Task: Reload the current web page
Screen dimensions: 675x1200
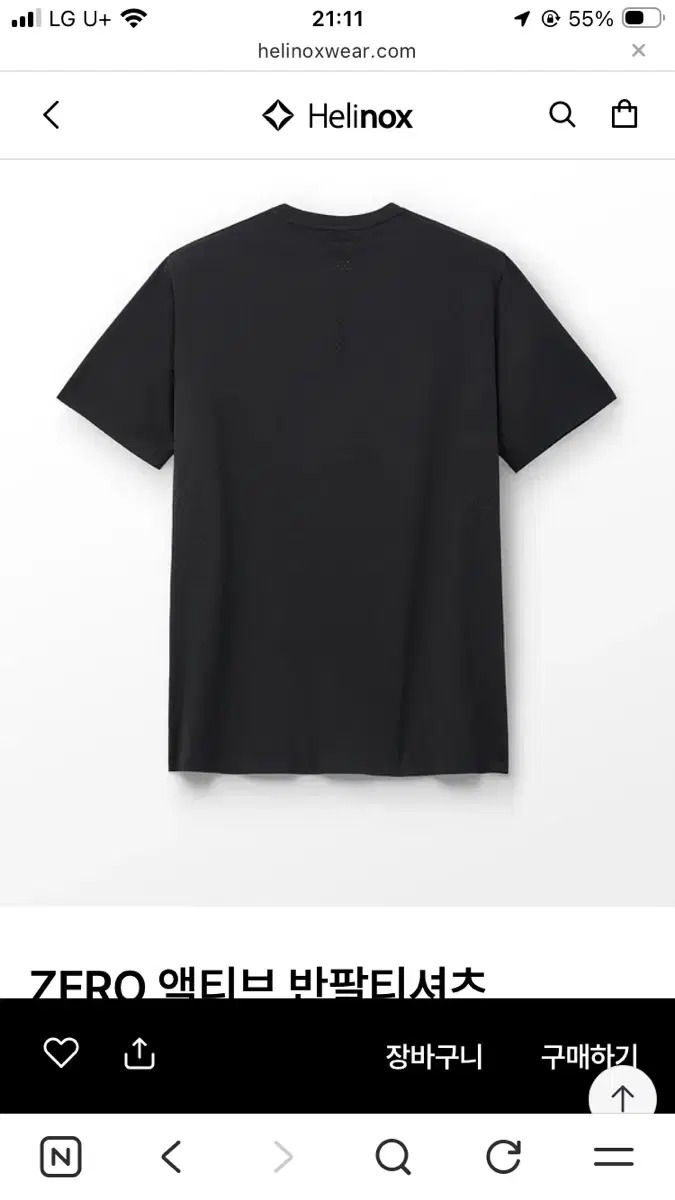Action: (503, 1157)
